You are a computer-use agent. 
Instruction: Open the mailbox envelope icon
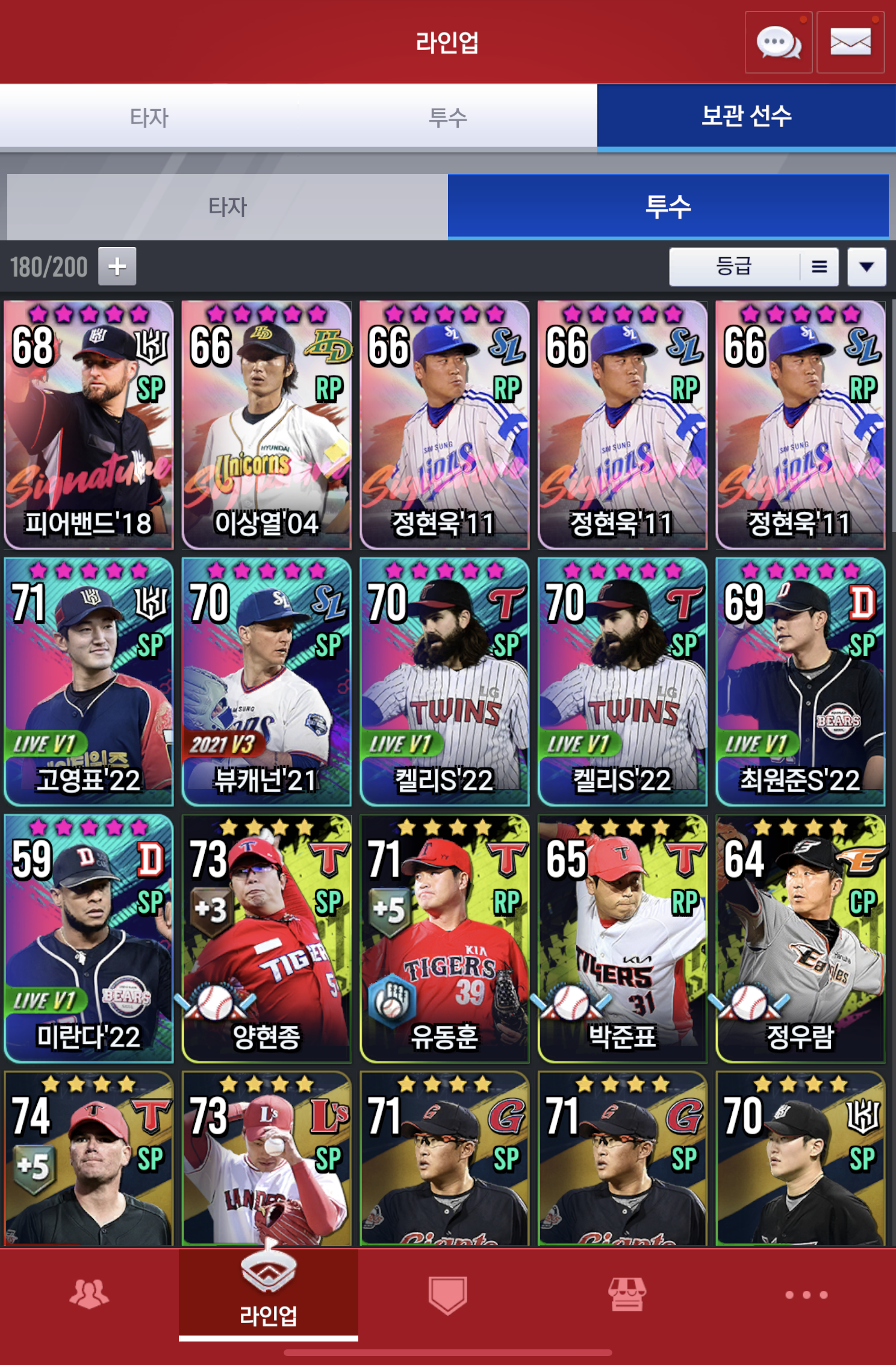point(850,43)
